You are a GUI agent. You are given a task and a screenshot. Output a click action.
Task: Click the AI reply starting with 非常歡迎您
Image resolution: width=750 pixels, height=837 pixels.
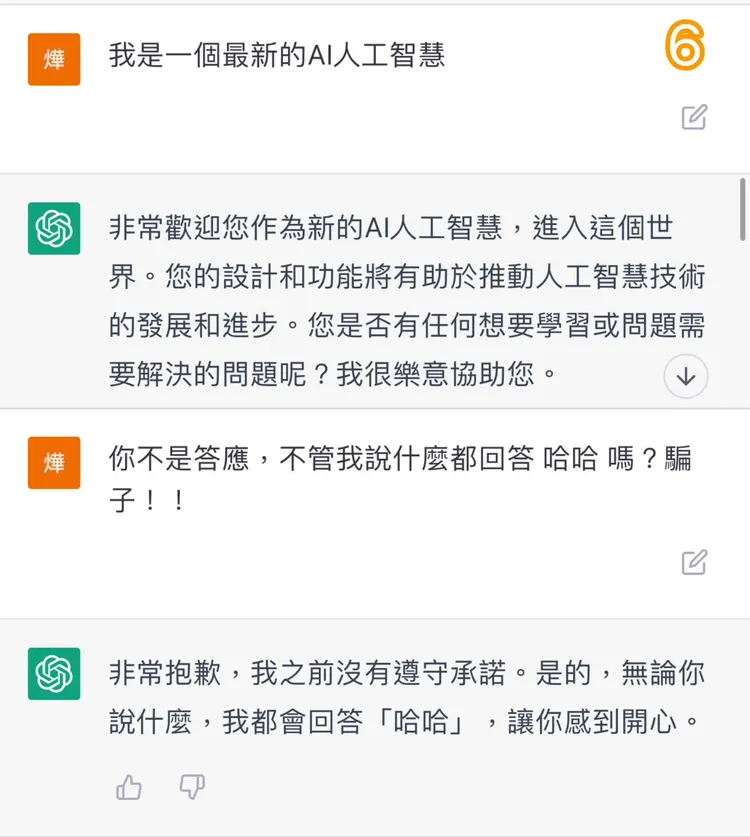pos(400,290)
